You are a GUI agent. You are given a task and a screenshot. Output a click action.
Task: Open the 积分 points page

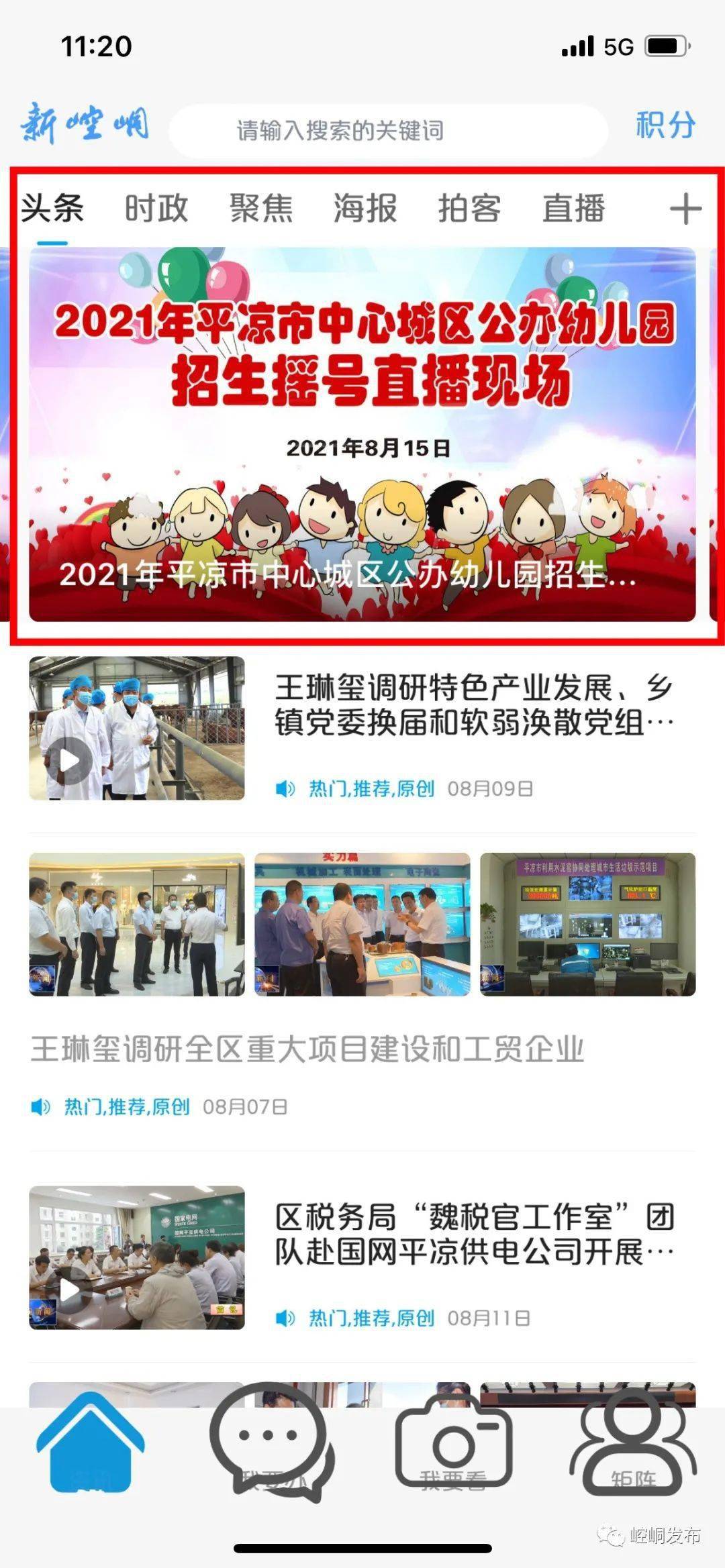[x=665, y=125]
